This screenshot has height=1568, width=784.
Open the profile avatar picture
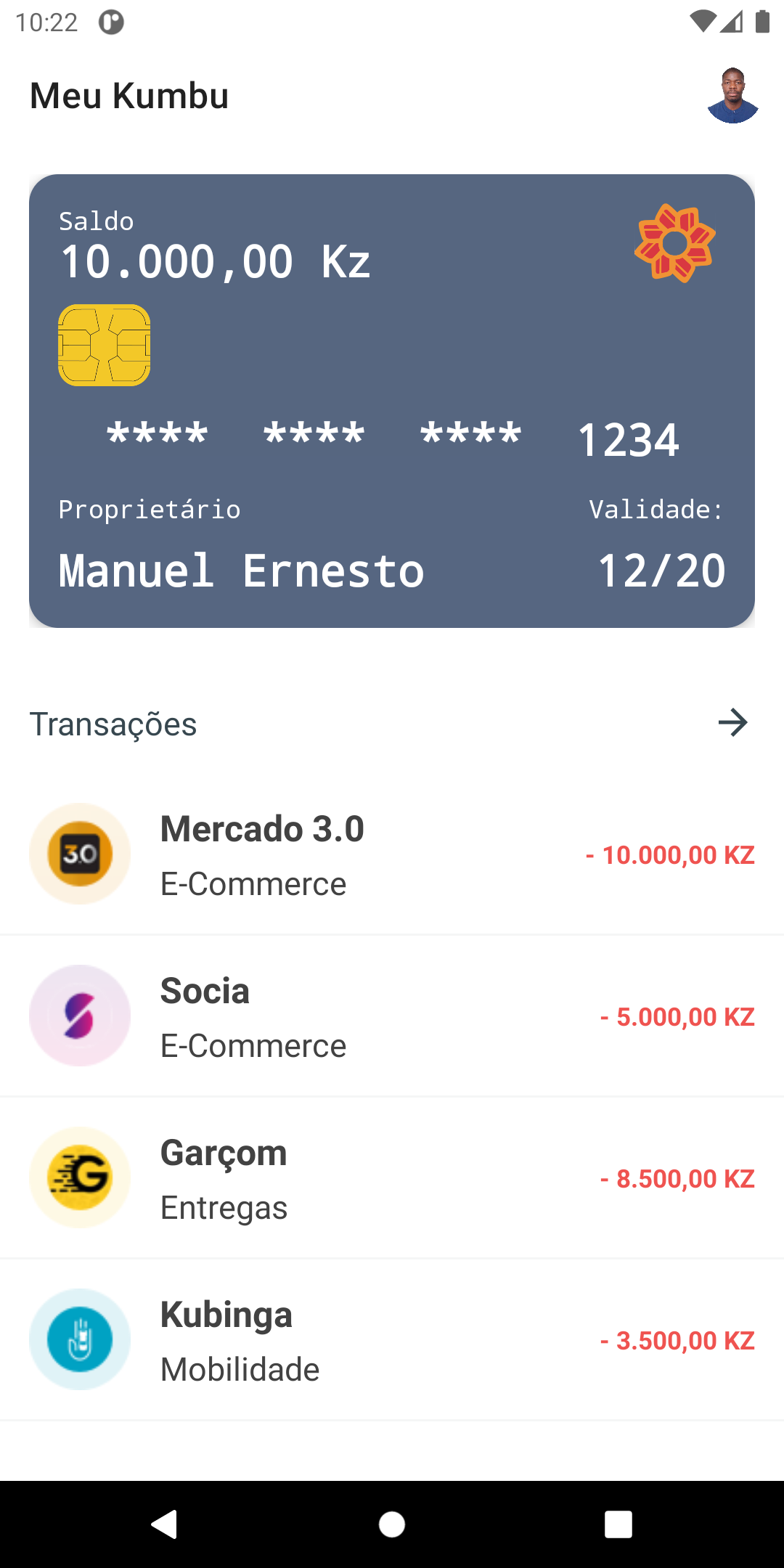point(732,96)
